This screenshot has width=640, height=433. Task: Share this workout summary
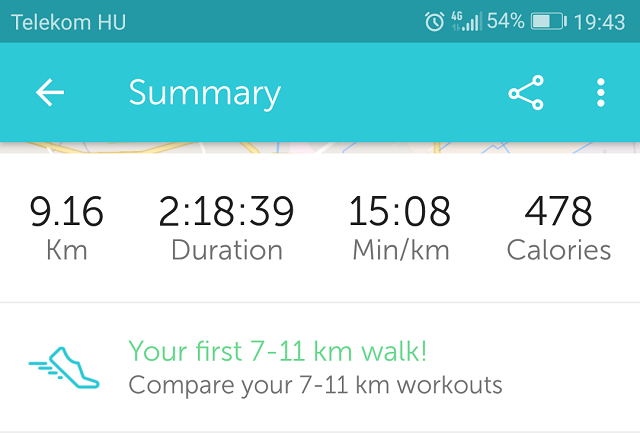pyautogui.click(x=526, y=93)
